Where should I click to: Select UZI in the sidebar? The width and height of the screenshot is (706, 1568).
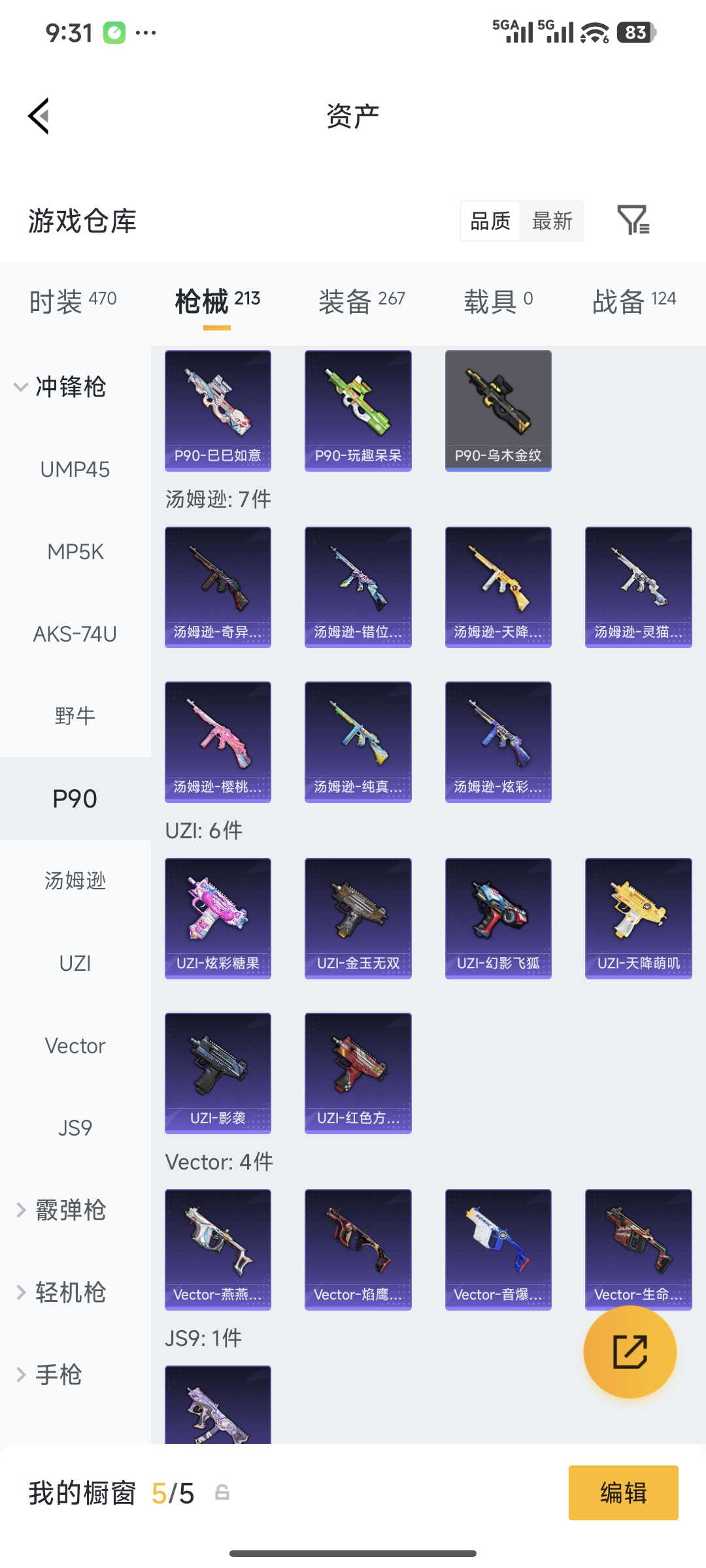pos(74,963)
